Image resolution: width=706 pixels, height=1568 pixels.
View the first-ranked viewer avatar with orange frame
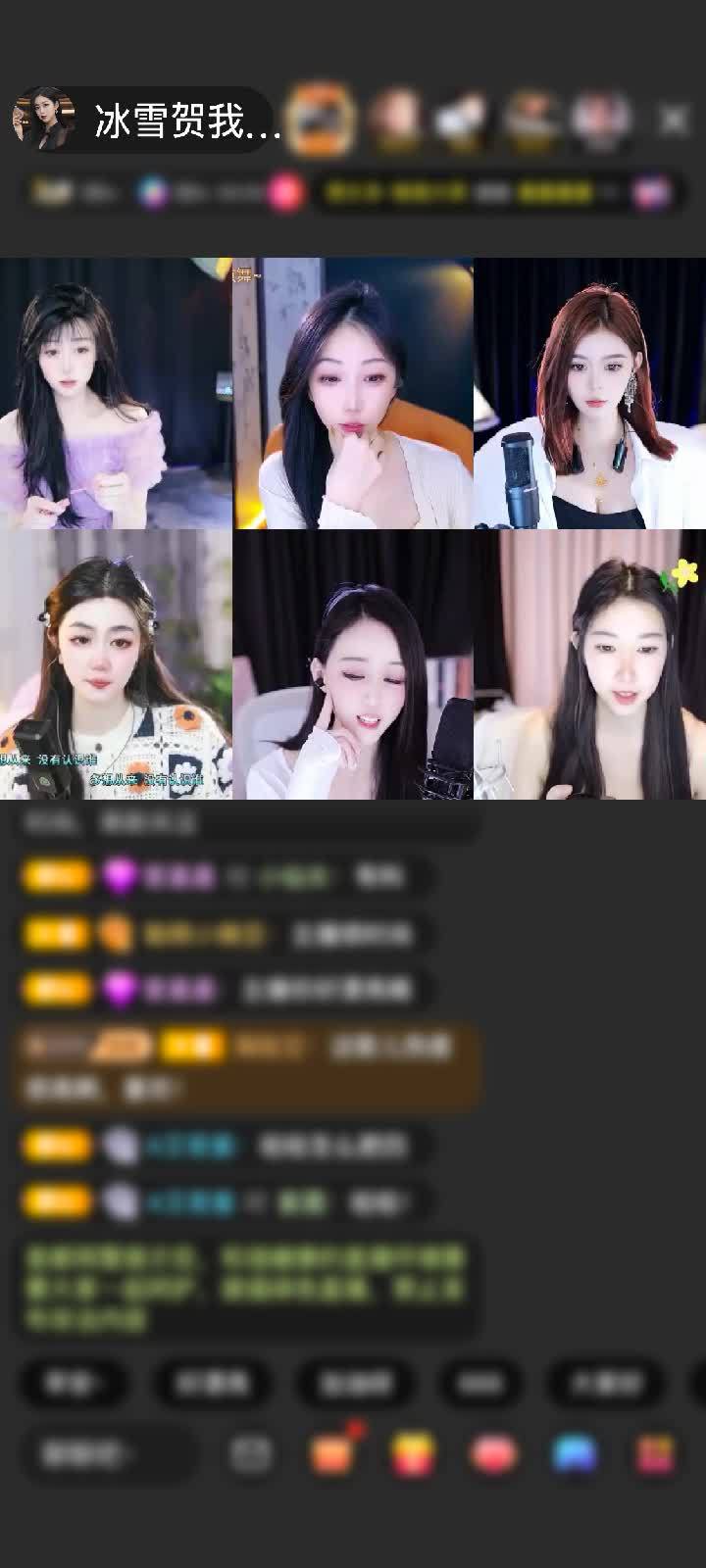(324, 120)
